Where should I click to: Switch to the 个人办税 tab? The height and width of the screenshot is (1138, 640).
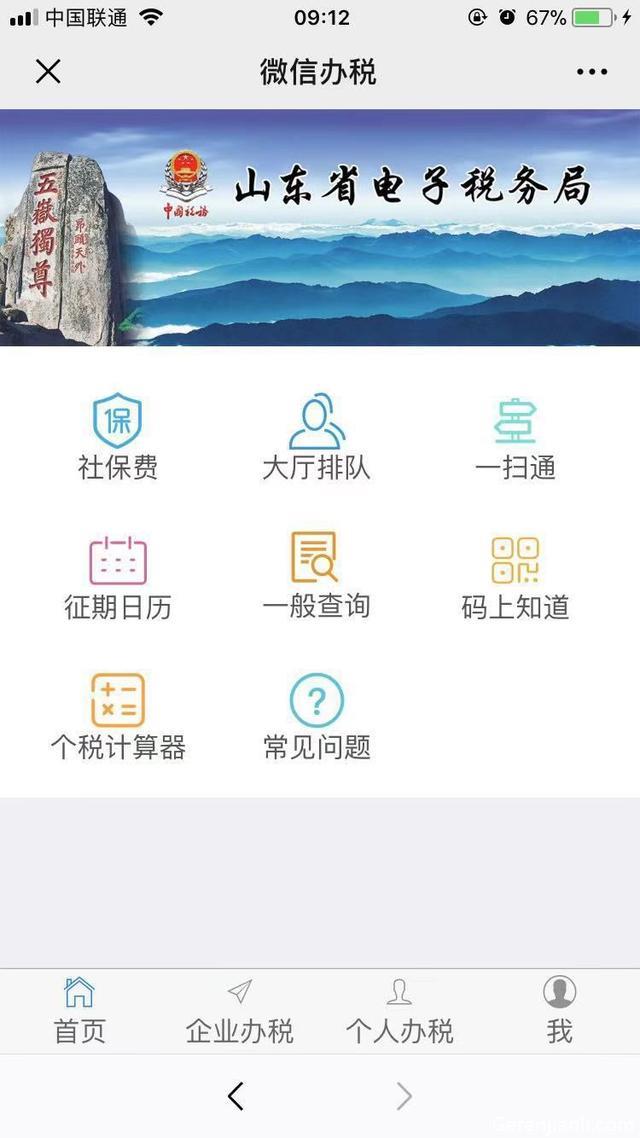coord(399,1011)
